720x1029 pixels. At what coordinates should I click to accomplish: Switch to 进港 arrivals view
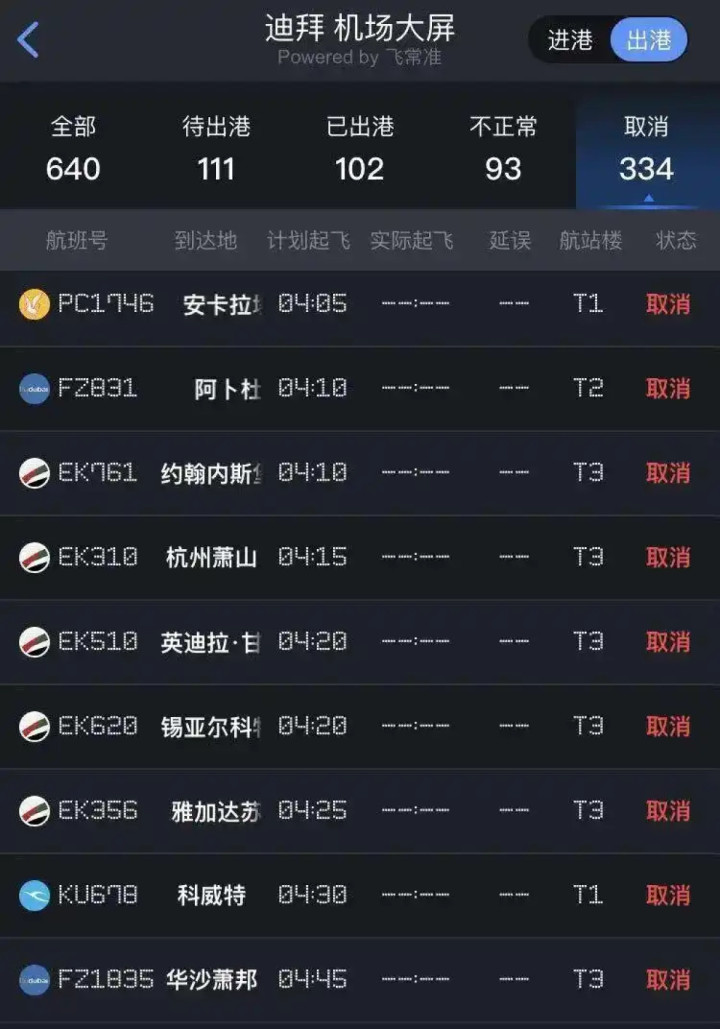(x=570, y=41)
